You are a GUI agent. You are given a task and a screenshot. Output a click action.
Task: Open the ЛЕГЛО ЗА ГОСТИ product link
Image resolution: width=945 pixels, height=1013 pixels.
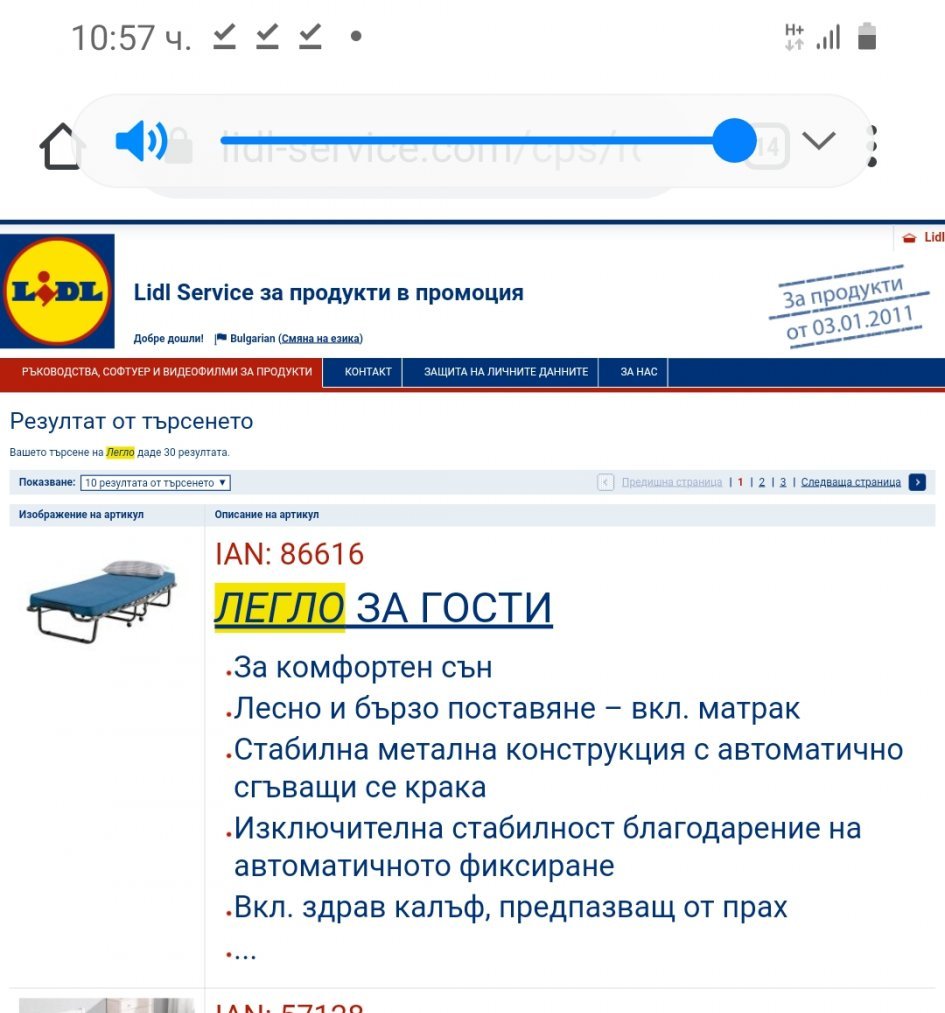coord(383,608)
